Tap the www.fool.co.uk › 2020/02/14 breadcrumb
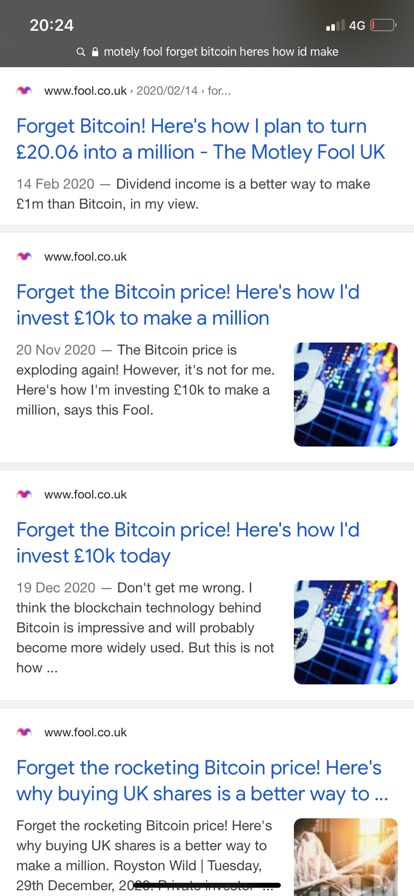The image size is (414, 896). click(137, 91)
